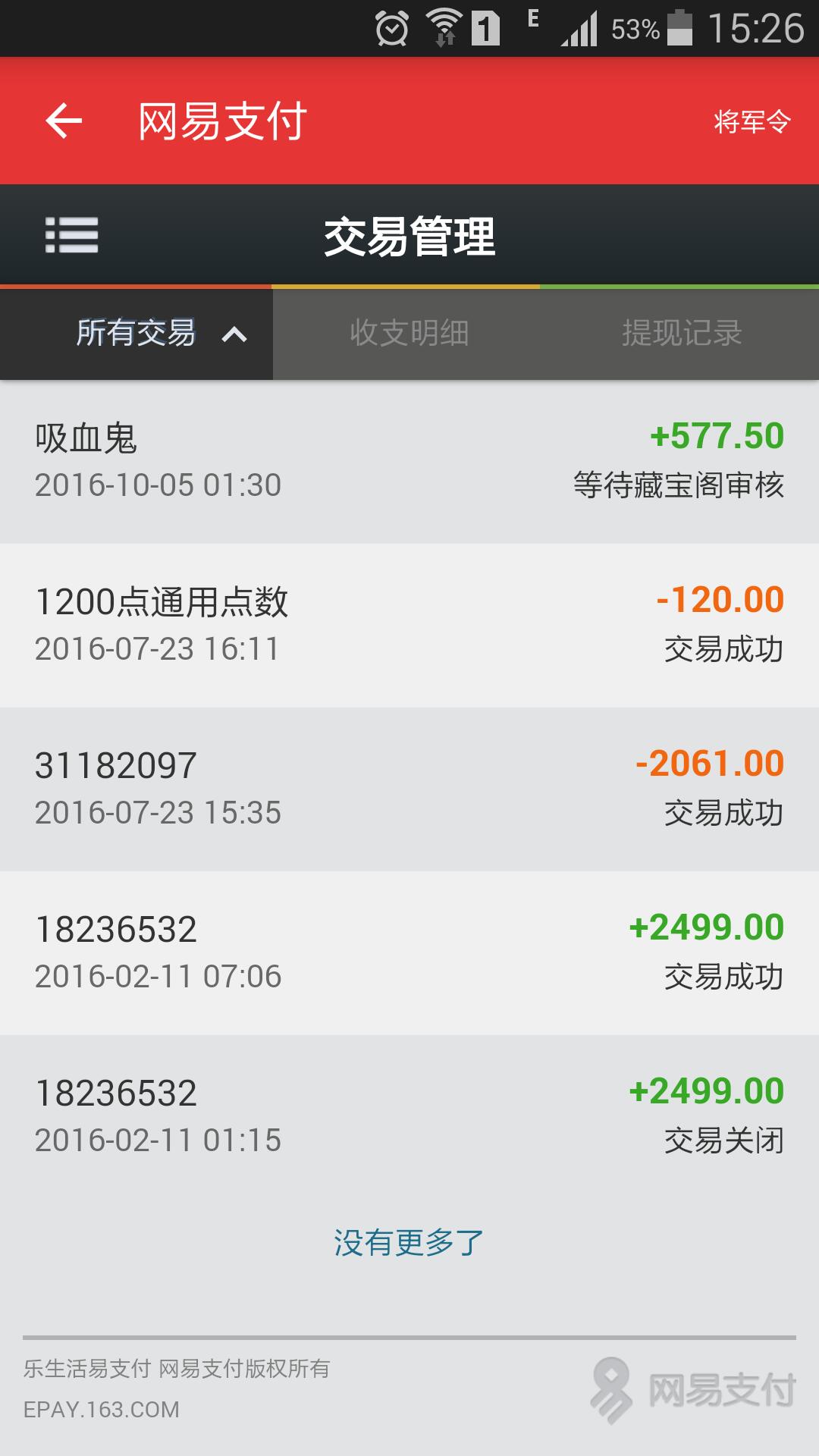Open the 31182097 transaction
Screen dimensions: 819x1456
pos(409,789)
